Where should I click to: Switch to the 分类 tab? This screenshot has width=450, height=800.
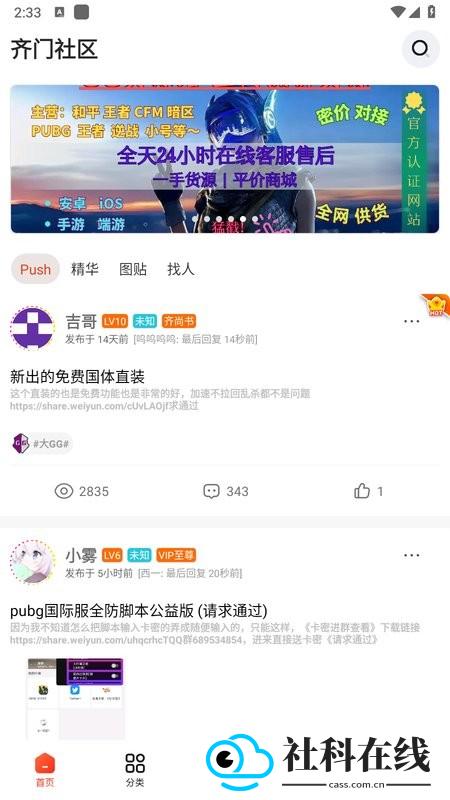135,770
